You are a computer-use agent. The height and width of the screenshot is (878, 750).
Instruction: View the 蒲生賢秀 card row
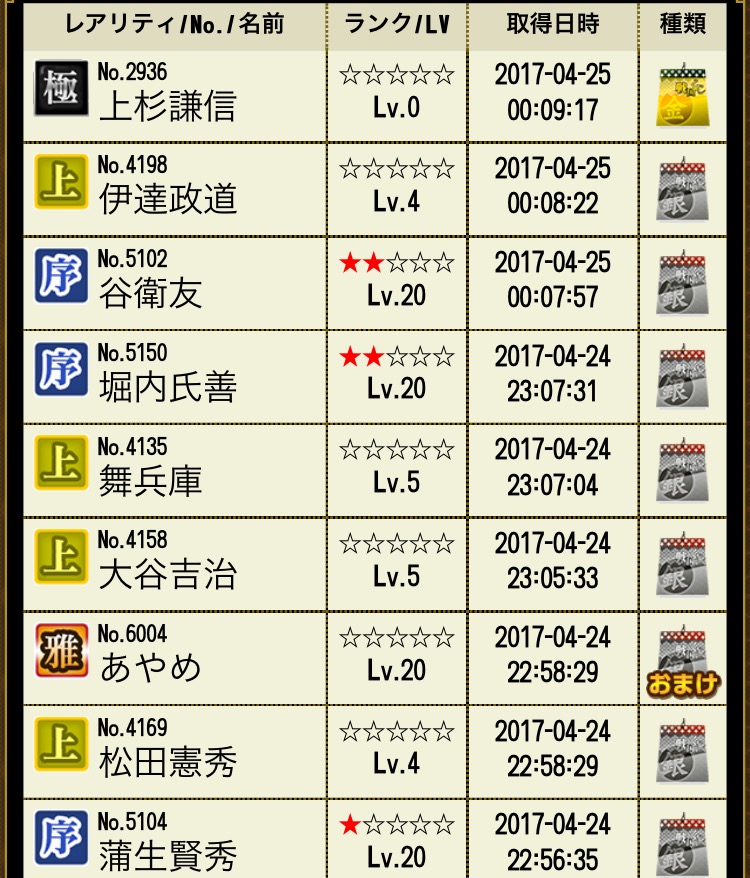click(x=167, y=856)
